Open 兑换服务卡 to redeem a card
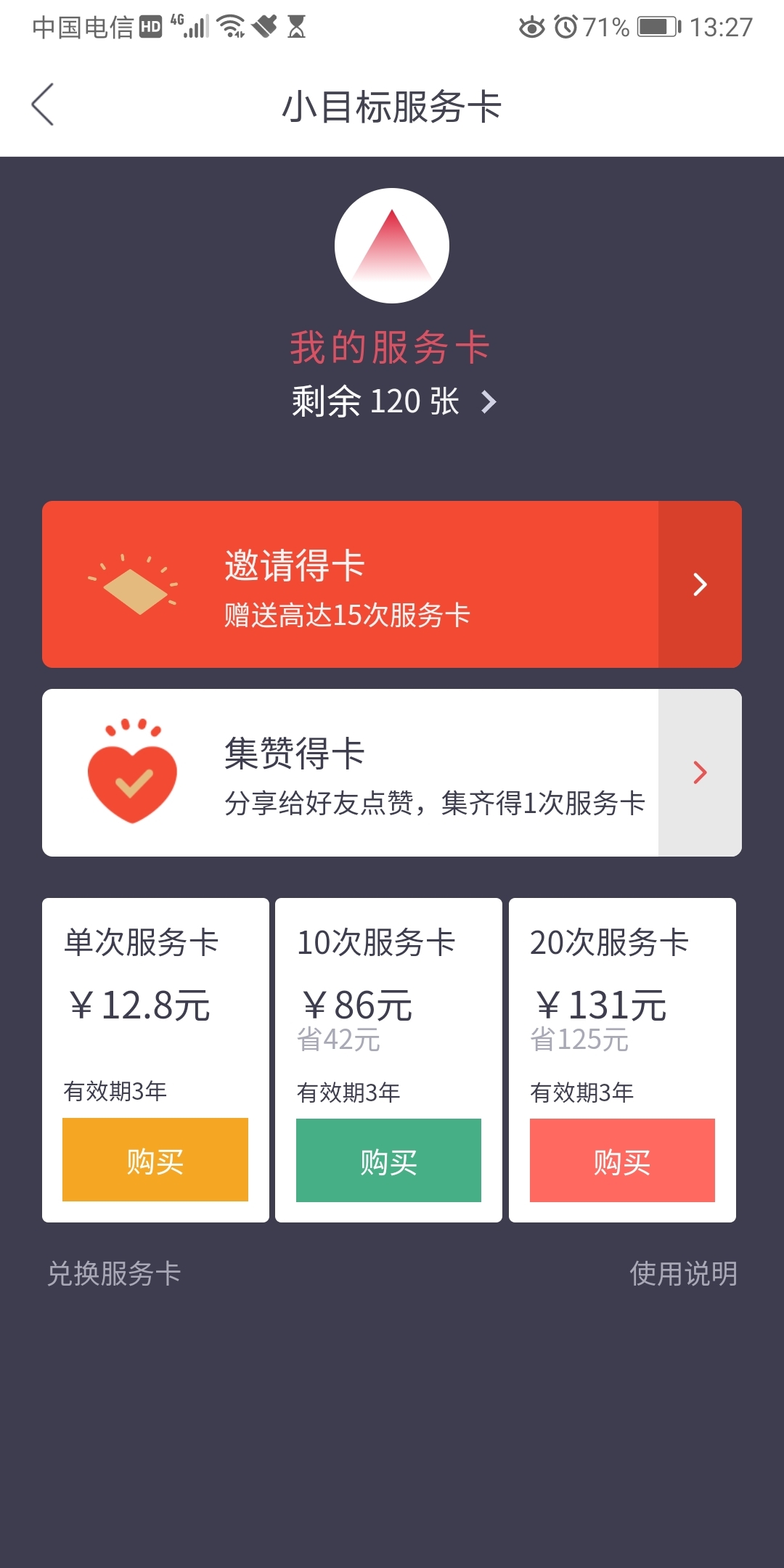The image size is (784, 1568). [114, 1273]
